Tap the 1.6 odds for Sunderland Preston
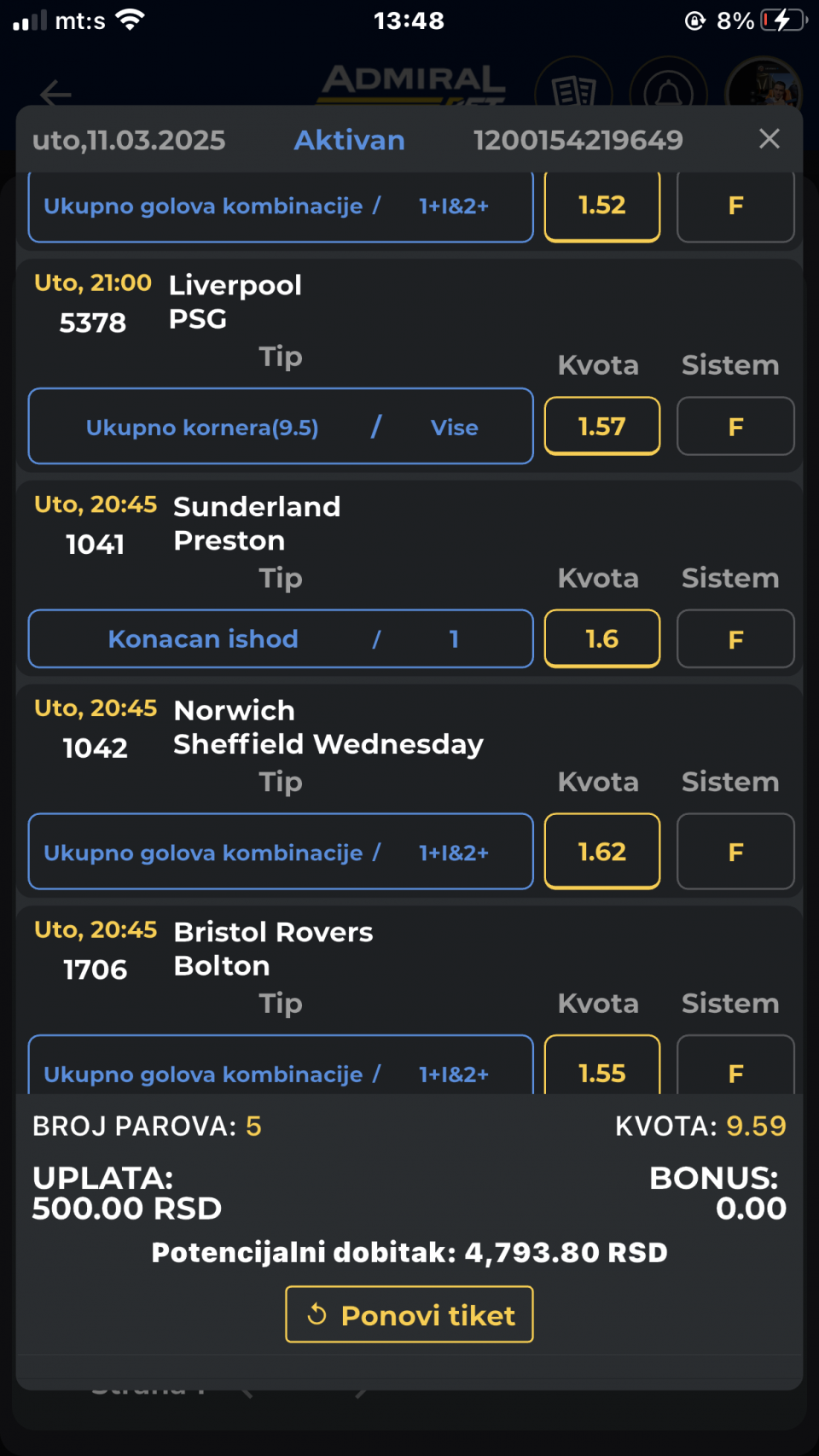819x1456 pixels. [602, 638]
